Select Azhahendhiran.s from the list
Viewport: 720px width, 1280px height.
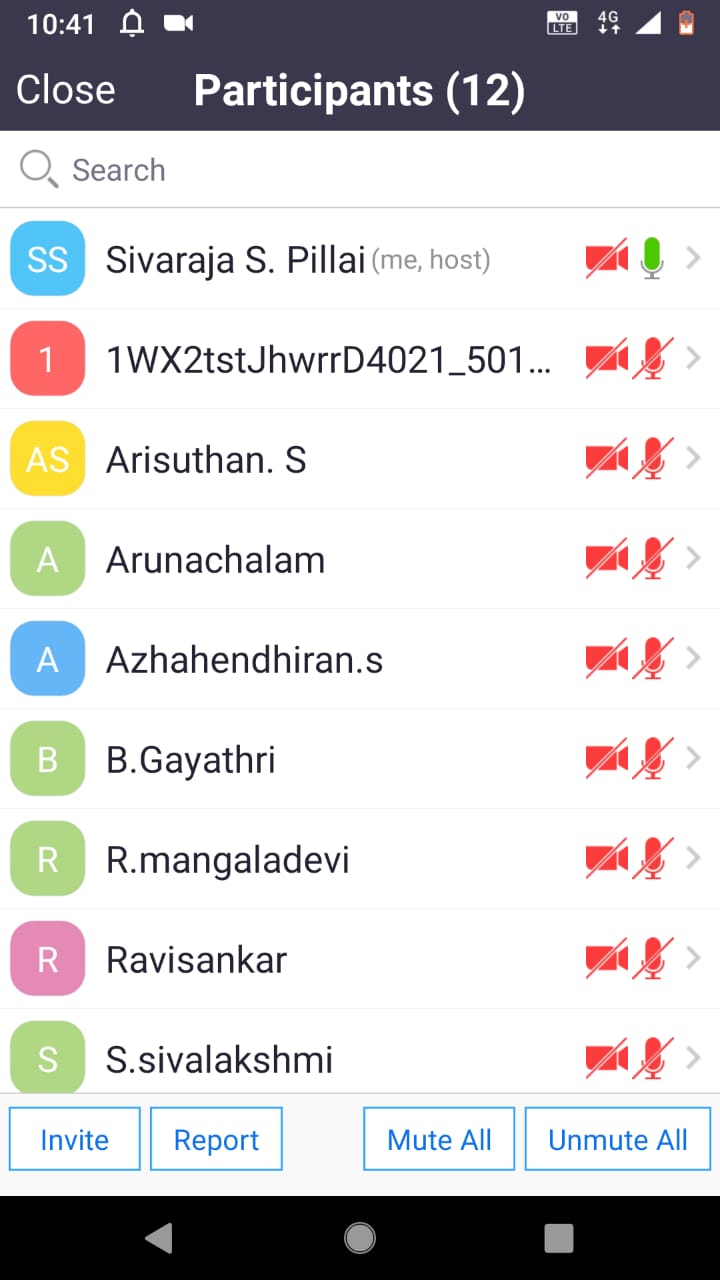tap(360, 659)
